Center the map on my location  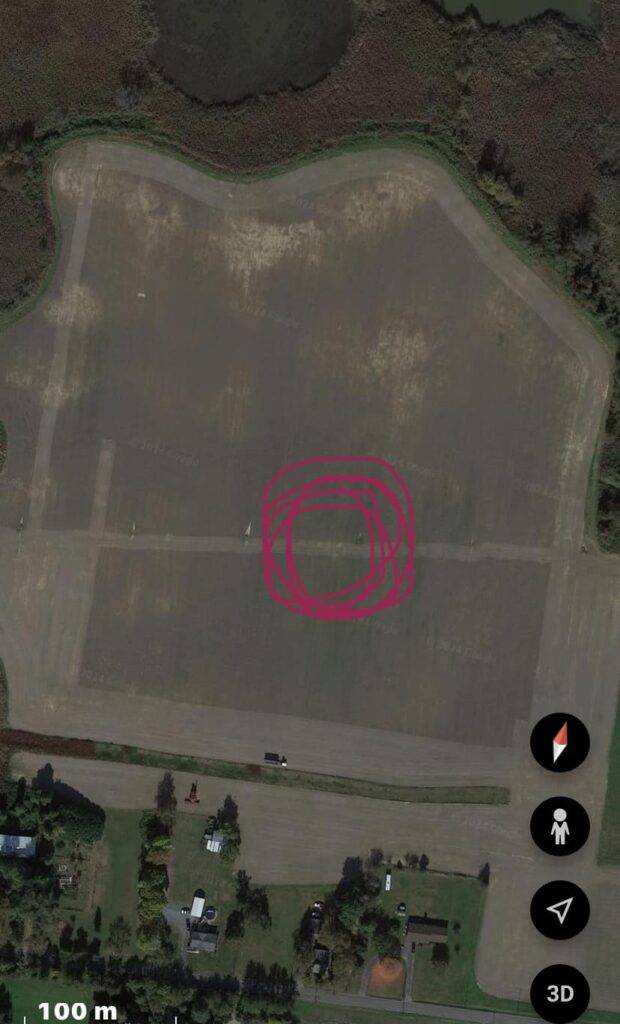point(560,910)
